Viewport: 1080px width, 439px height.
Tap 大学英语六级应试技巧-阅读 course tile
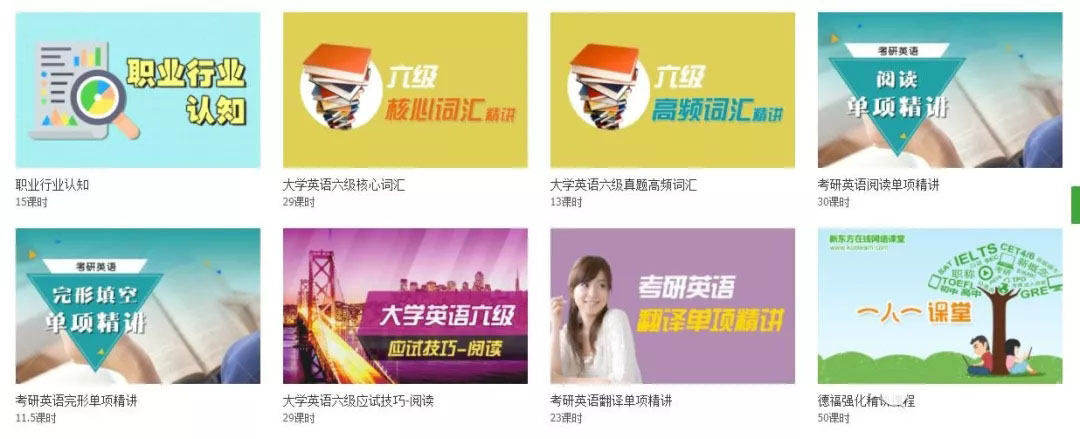[405, 306]
